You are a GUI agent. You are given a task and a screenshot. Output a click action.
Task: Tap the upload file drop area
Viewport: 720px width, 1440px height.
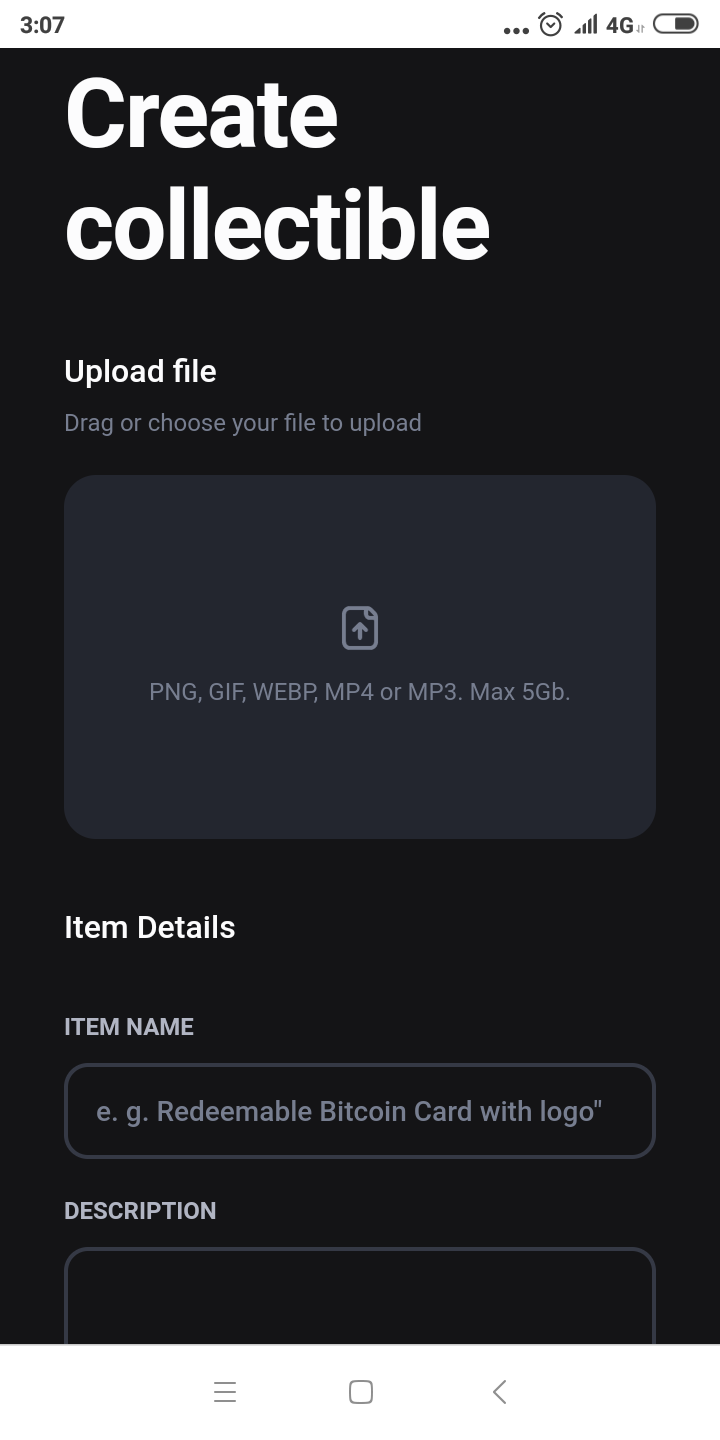tap(360, 656)
